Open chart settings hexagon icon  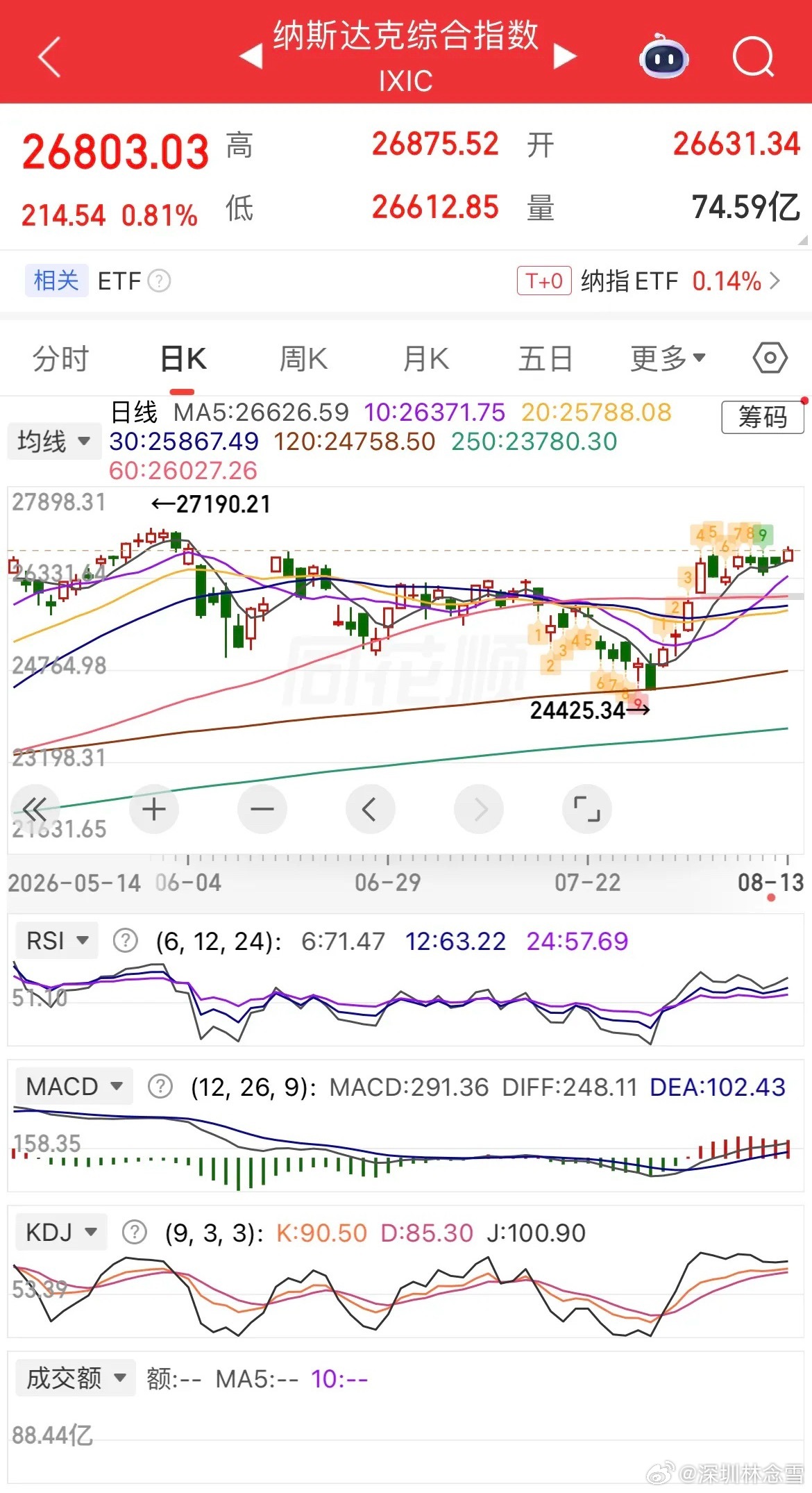coord(770,358)
